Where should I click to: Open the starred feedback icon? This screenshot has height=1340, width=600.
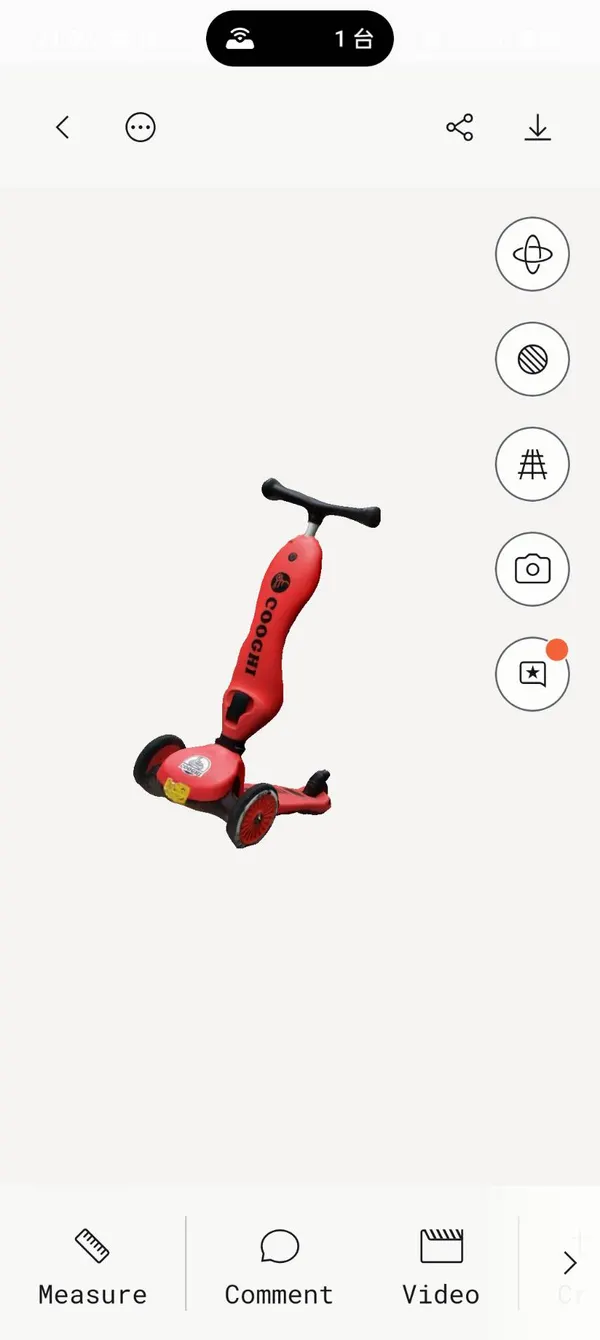pos(532,674)
